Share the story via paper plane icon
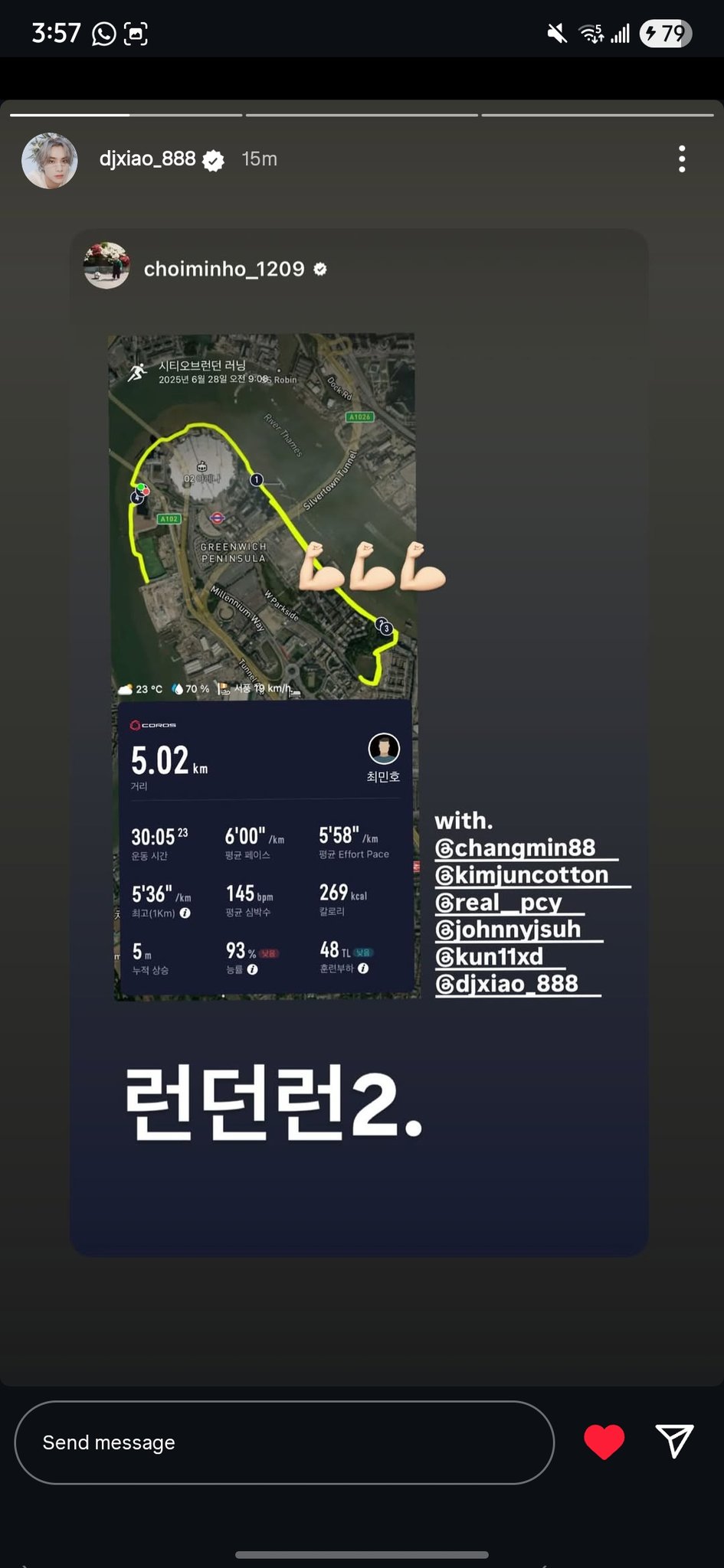This screenshot has width=724, height=1568. point(674,1442)
